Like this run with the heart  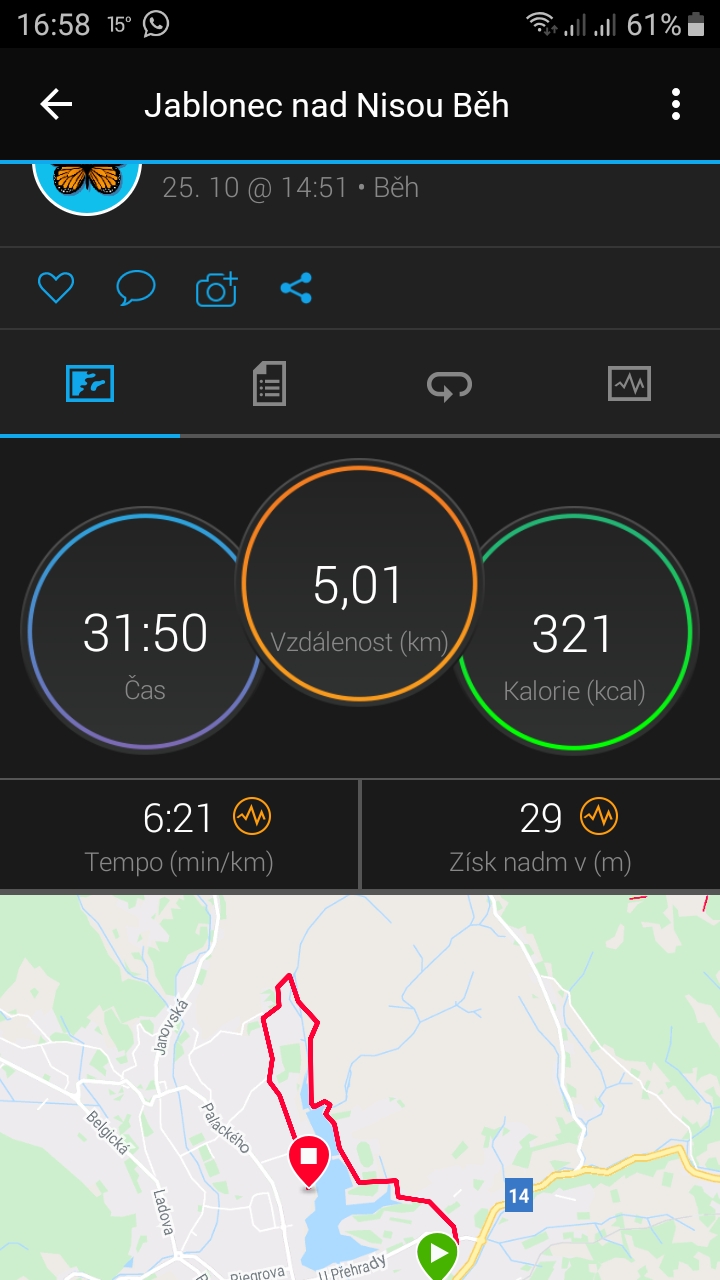[x=56, y=289]
